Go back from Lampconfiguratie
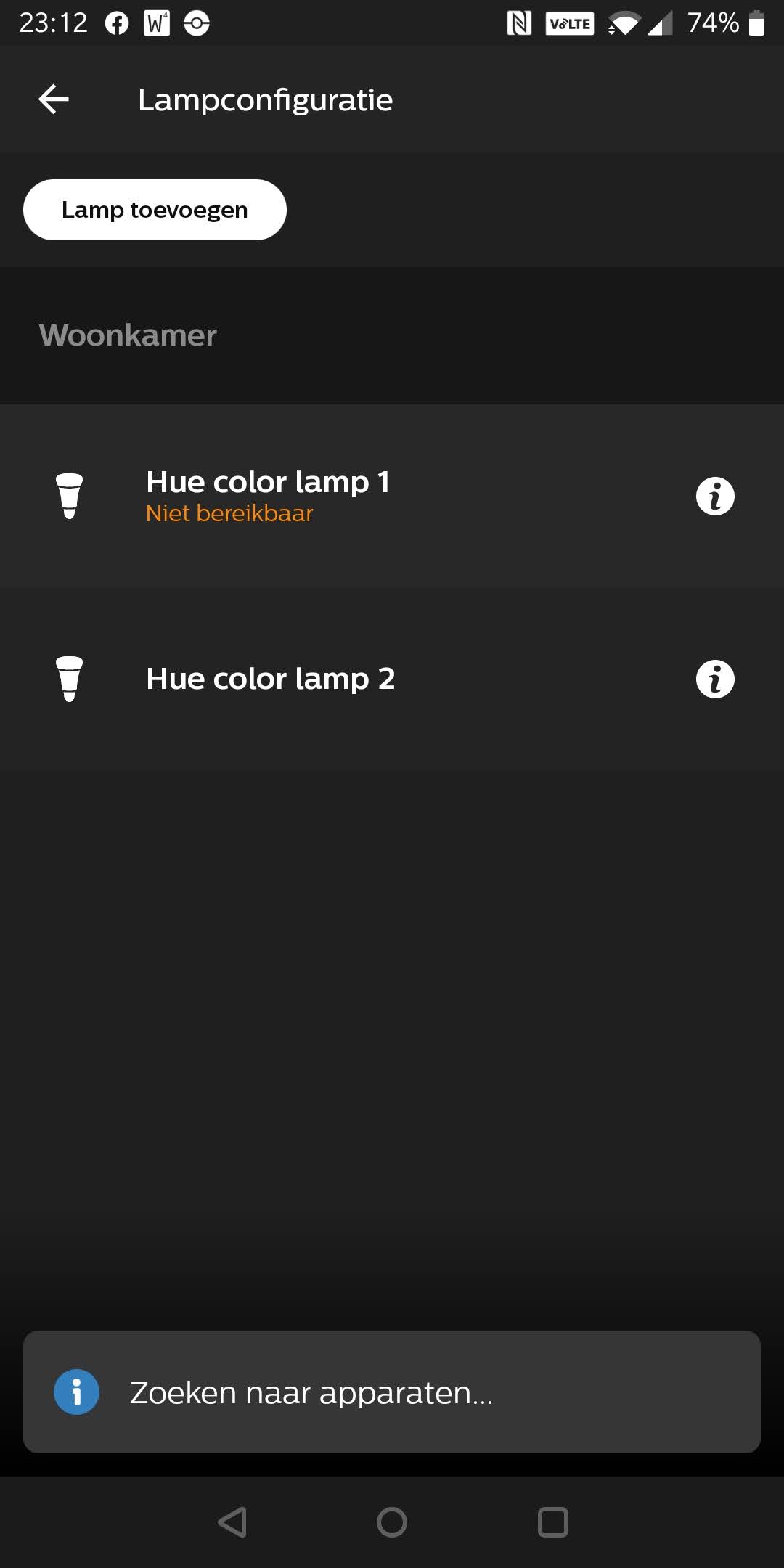This screenshot has width=784, height=1568. pyautogui.click(x=54, y=99)
